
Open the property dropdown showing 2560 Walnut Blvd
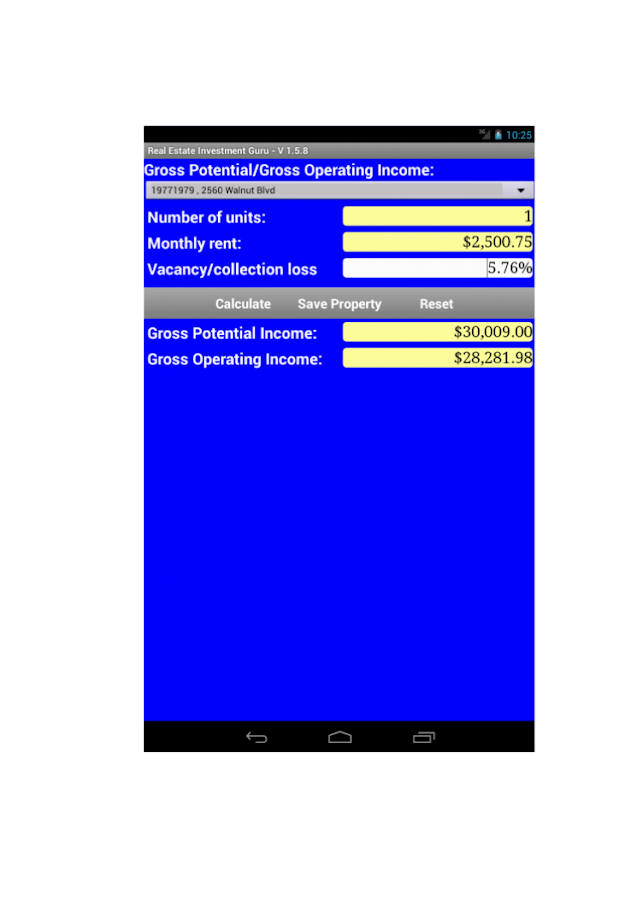pos(338,190)
